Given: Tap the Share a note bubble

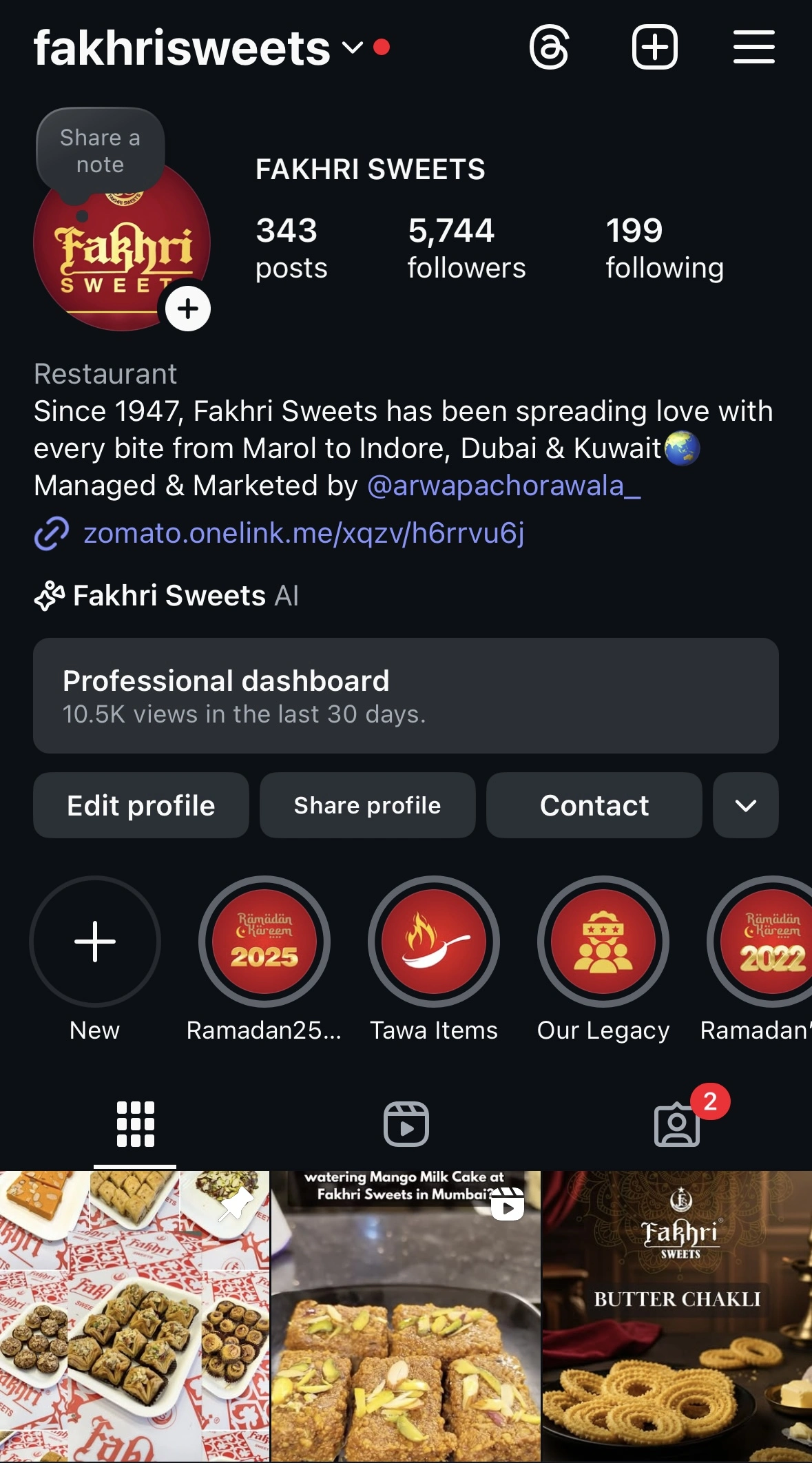Looking at the screenshot, I should (x=100, y=151).
